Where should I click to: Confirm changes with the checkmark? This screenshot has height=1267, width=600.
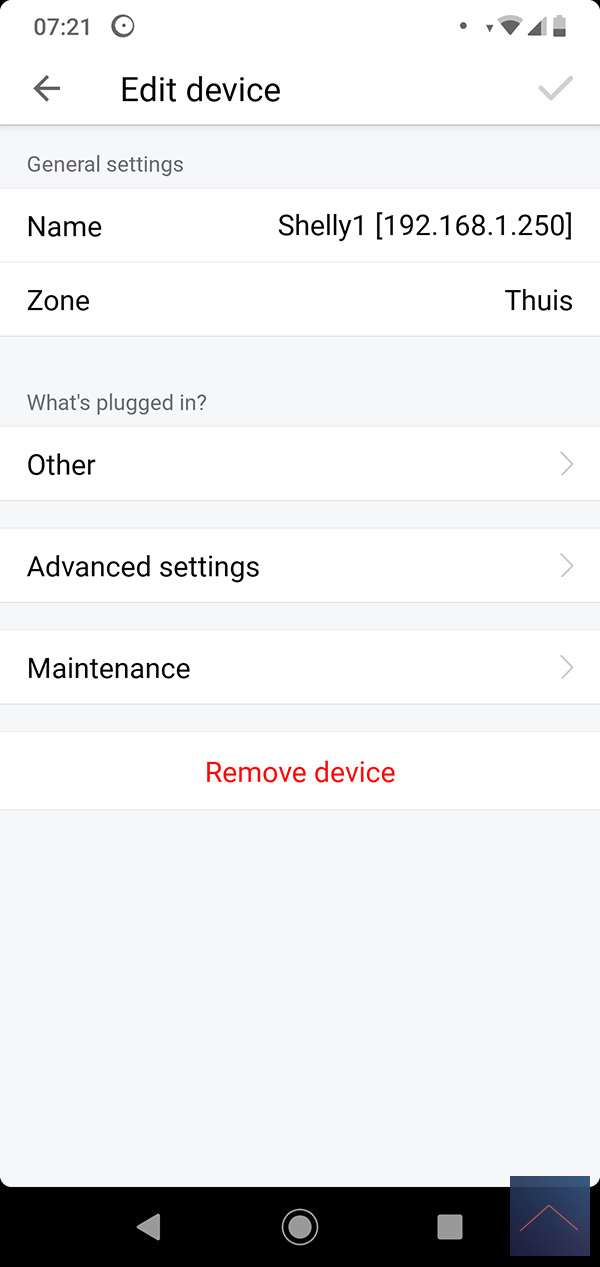coord(555,89)
